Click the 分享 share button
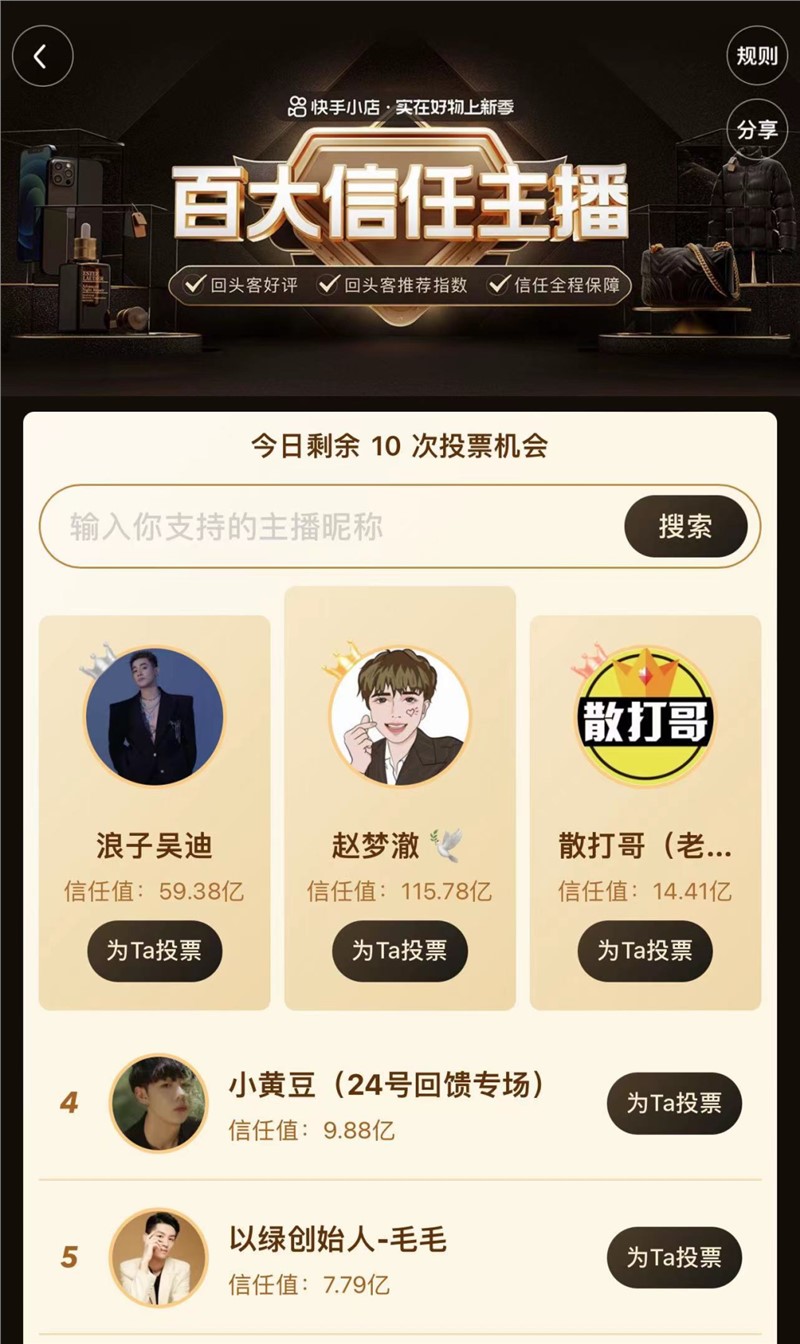Image resolution: width=800 pixels, height=1344 pixels. tap(757, 130)
